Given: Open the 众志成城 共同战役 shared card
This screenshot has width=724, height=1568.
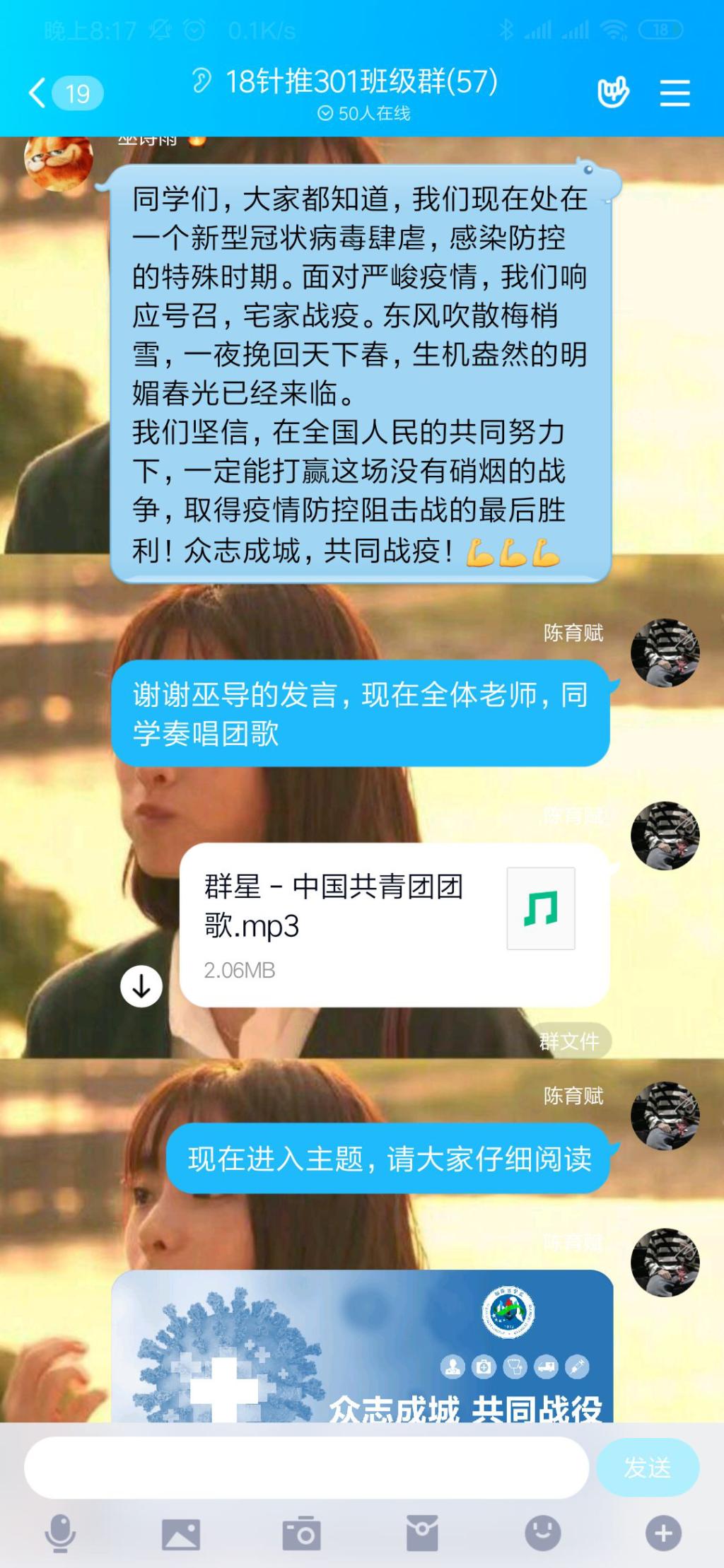Looking at the screenshot, I should pos(362,1347).
